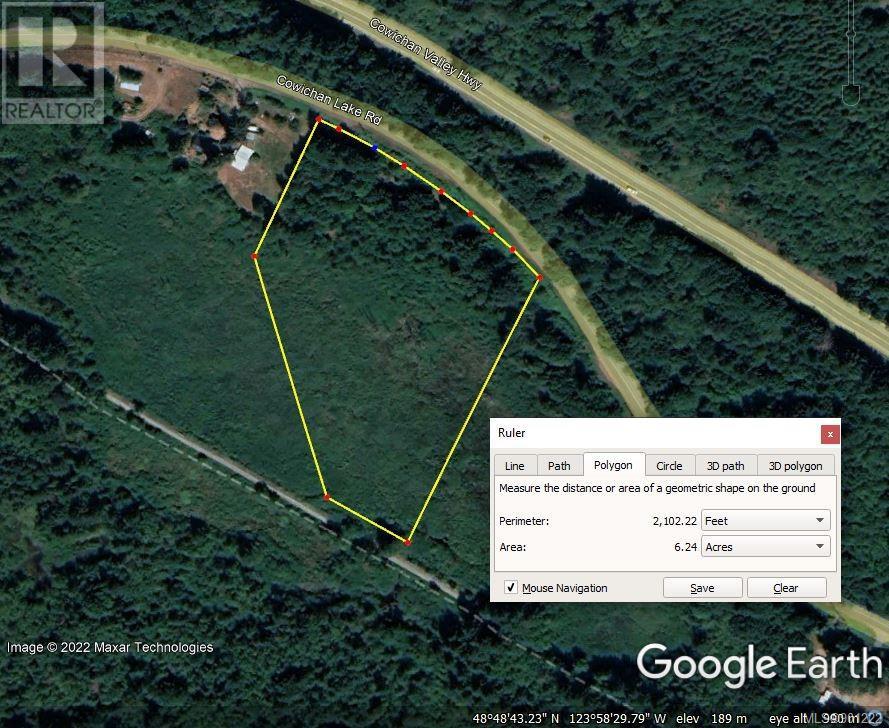889x728 pixels.
Task: Switch to the Line tab
Action: [x=514, y=466]
